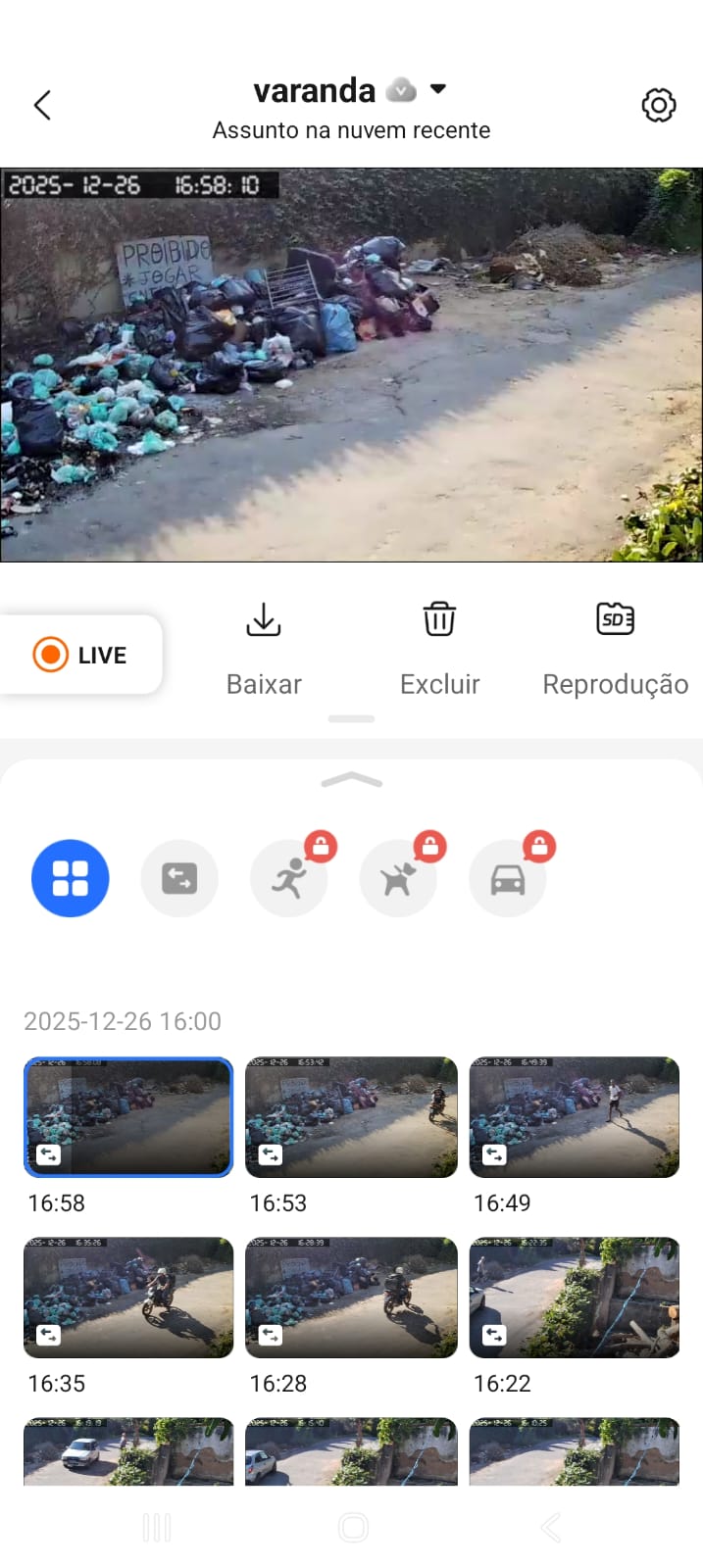The height and width of the screenshot is (1568, 703).
Task: Delete the recording with Excluir
Action: pos(439,648)
